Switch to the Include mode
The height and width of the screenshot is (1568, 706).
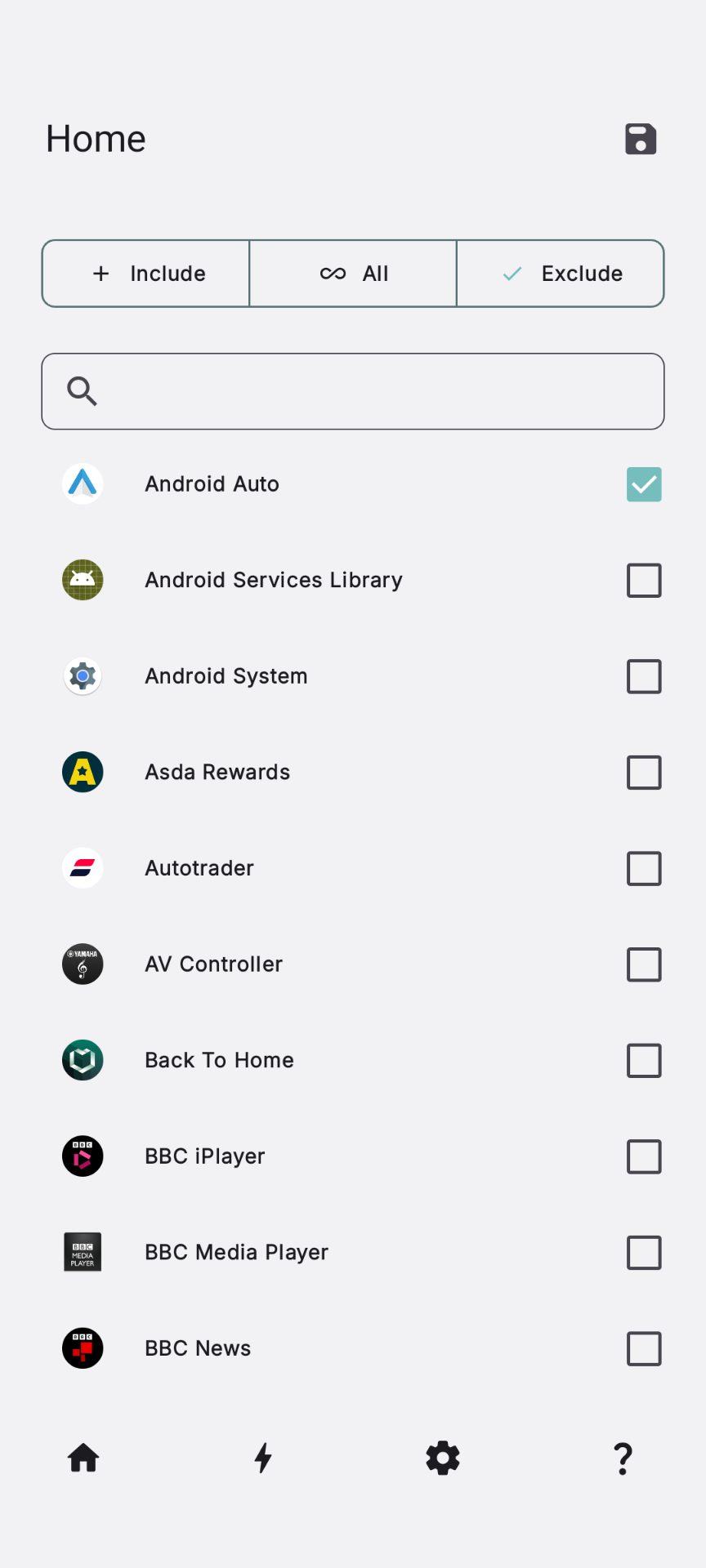click(146, 274)
